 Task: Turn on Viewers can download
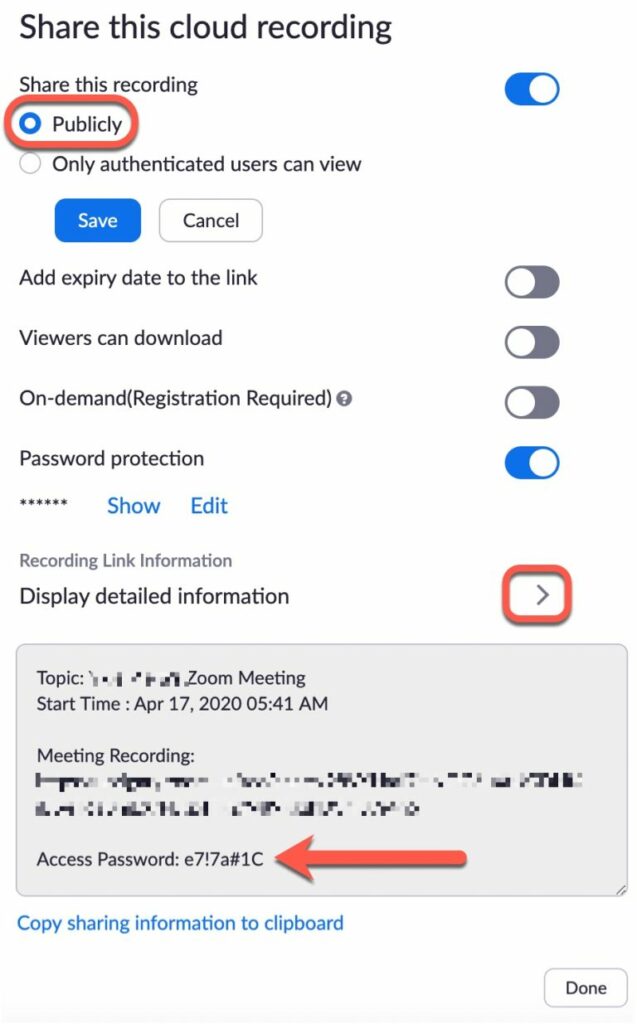tap(532, 342)
